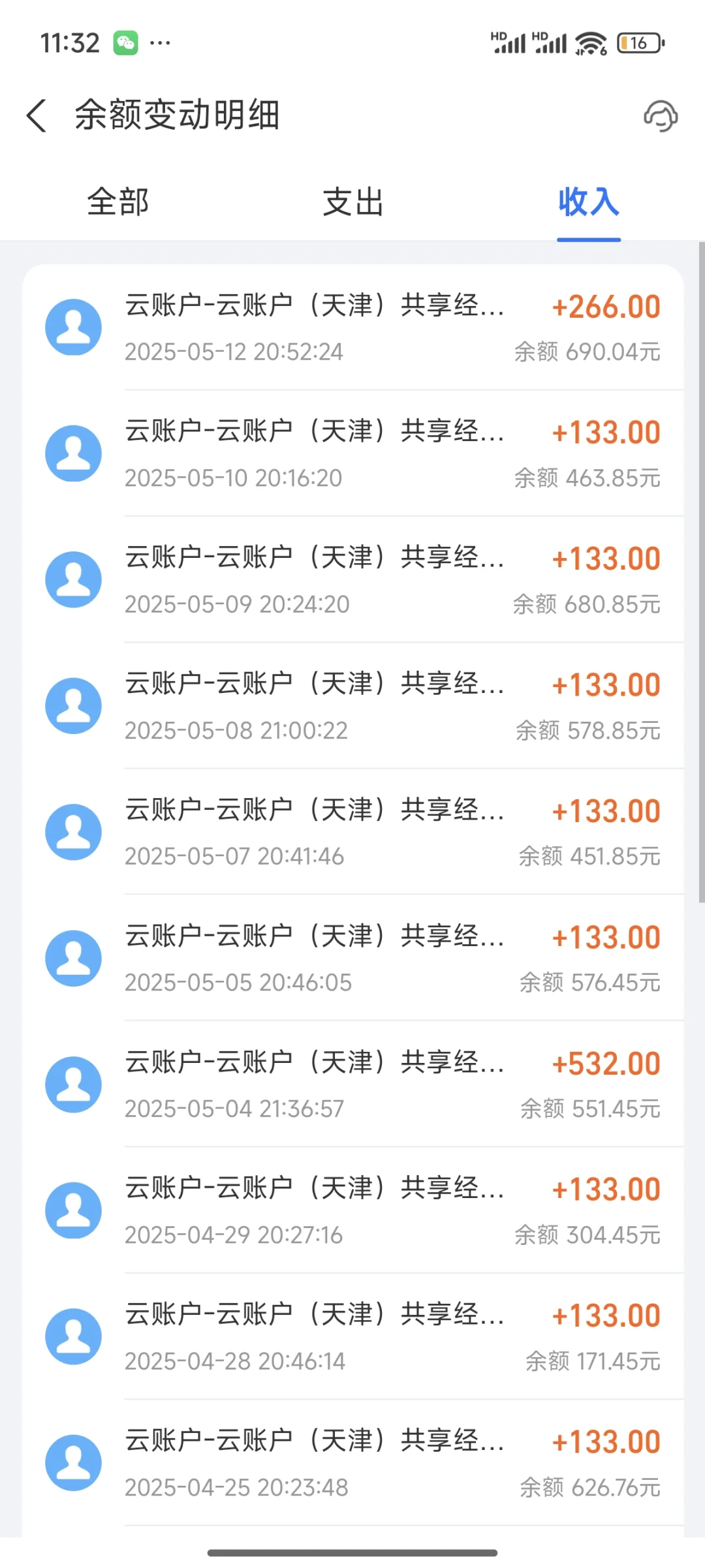The image size is (705, 1568).
Task: Open the income entry from 2025-05-08
Action: click(x=352, y=706)
